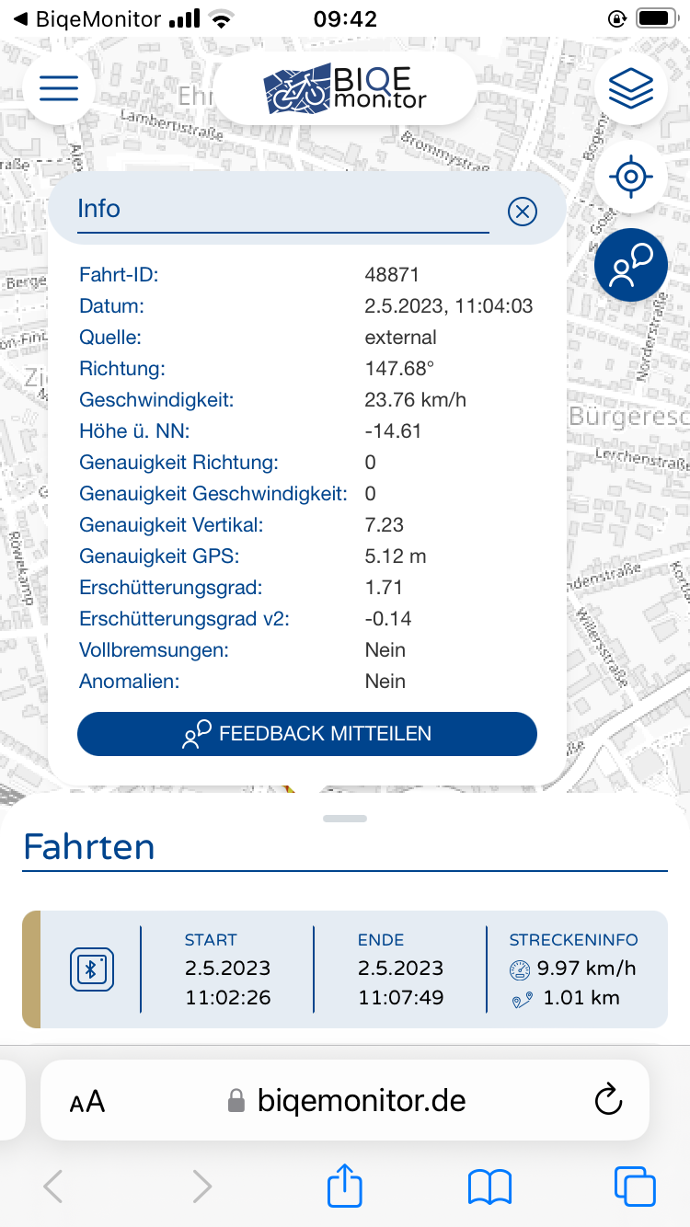The height and width of the screenshot is (1227, 690).
Task: Open the map layers selector
Action: pyautogui.click(x=630, y=89)
